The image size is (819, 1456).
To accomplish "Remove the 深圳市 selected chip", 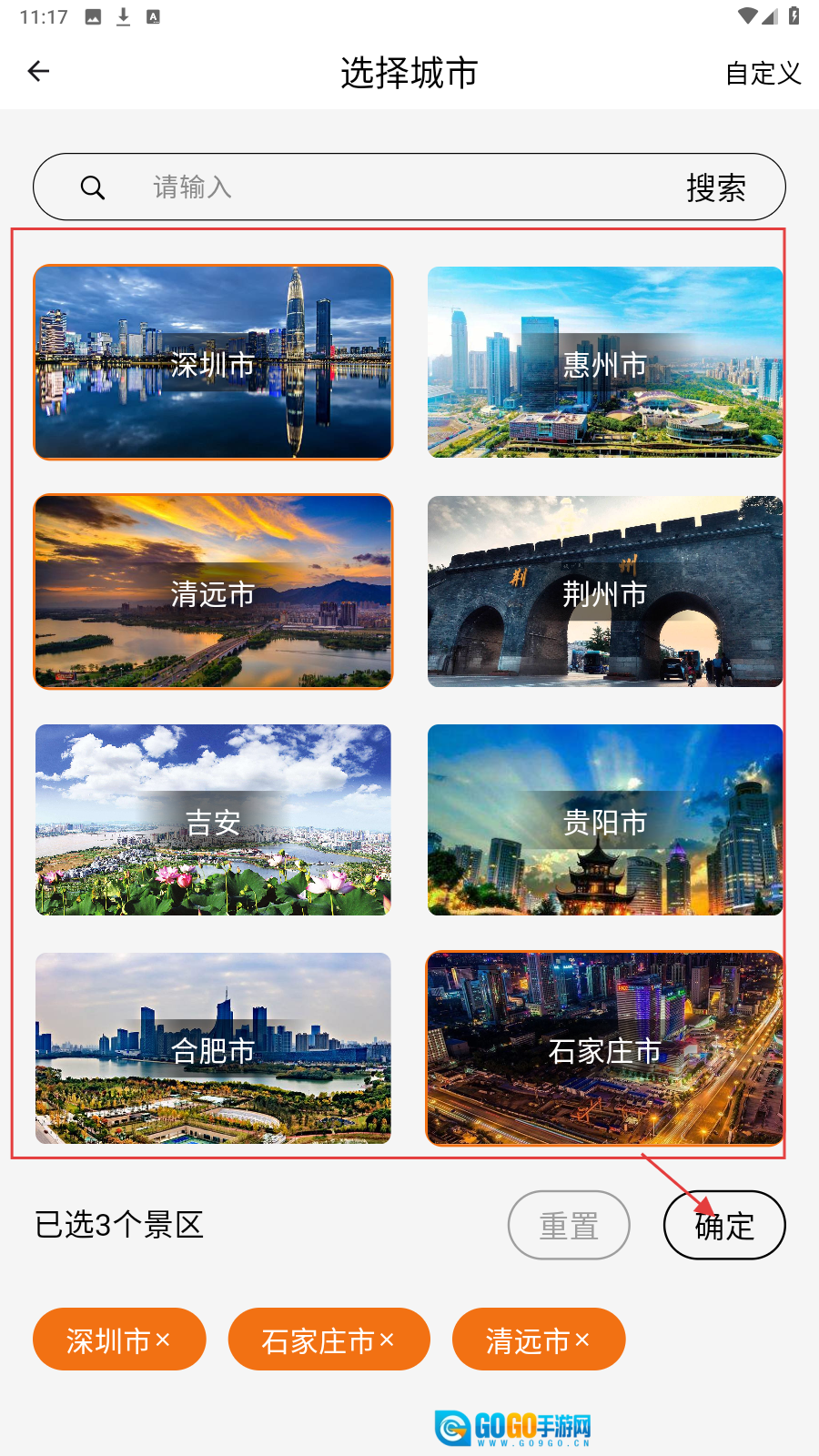I will coord(163,1340).
